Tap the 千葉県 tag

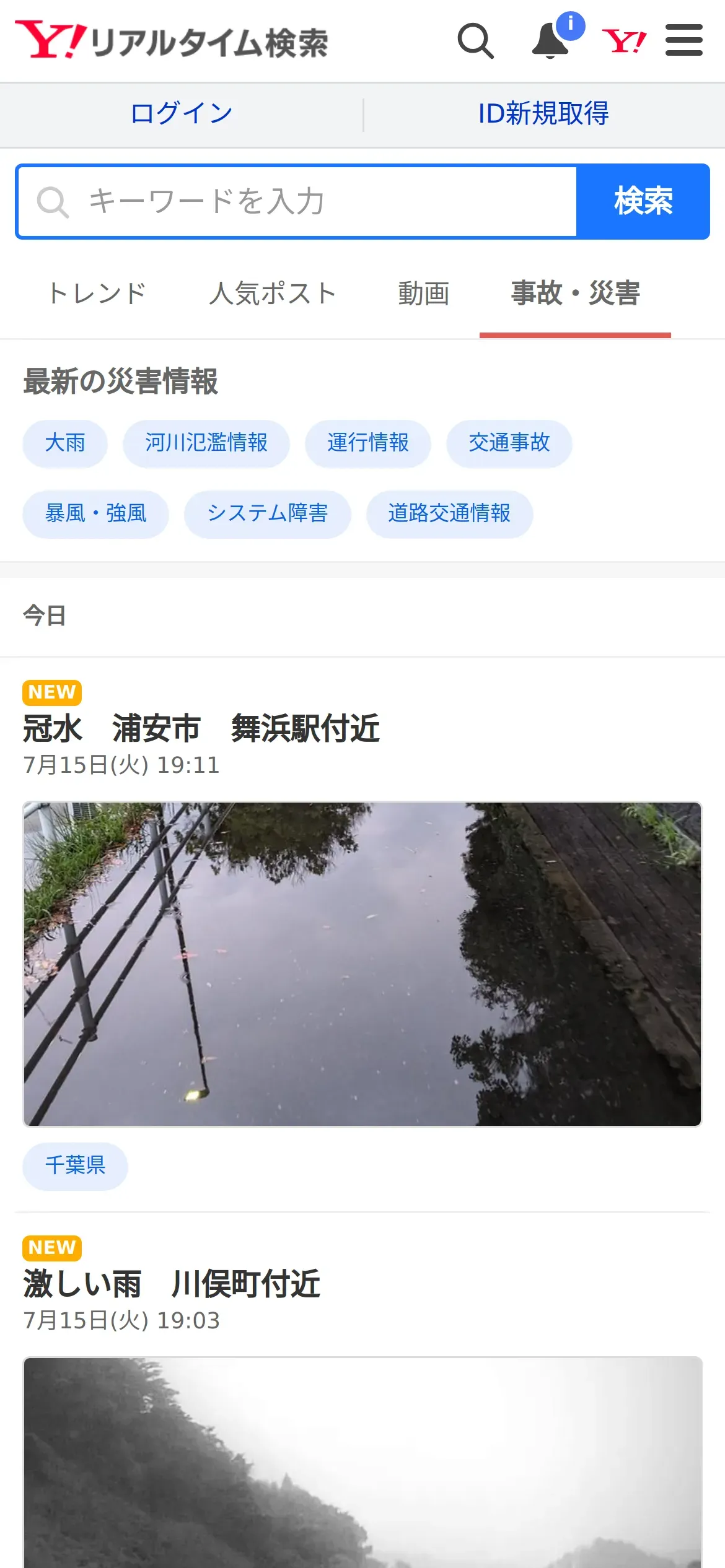point(76,1166)
